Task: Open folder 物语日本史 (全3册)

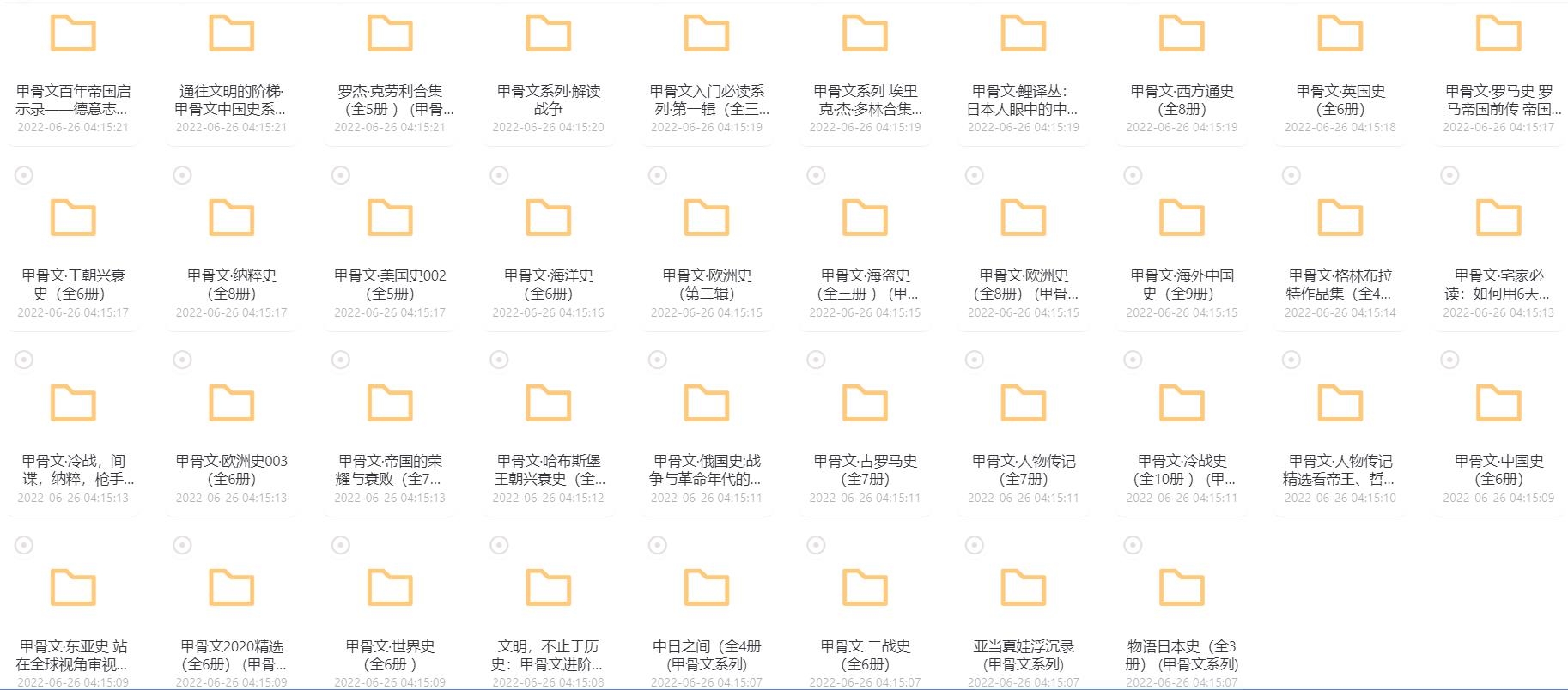Action: coord(1182,589)
